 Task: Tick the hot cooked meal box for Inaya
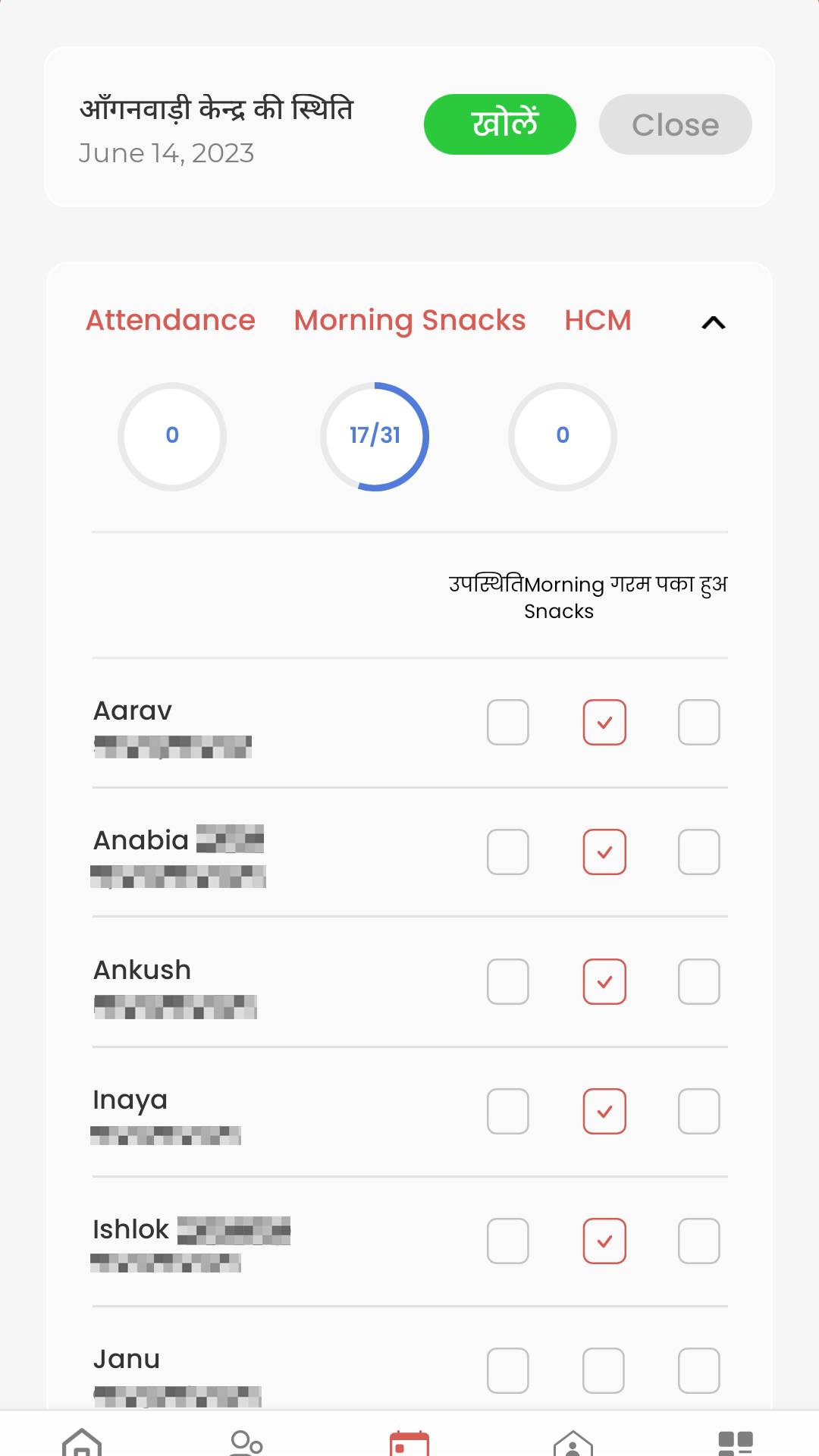click(698, 1111)
